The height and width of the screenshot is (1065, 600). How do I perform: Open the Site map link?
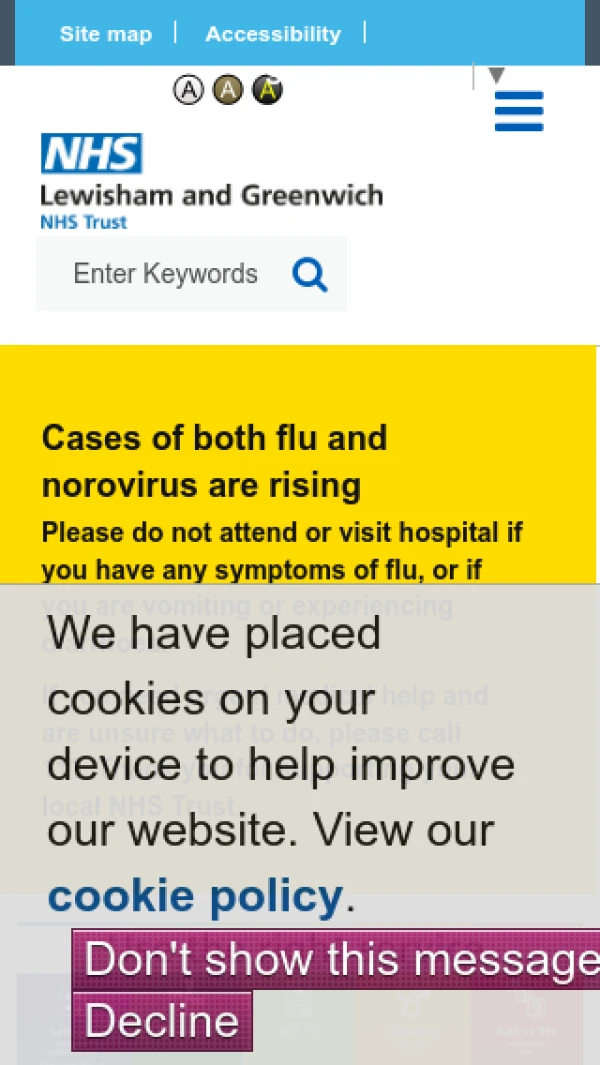click(105, 34)
